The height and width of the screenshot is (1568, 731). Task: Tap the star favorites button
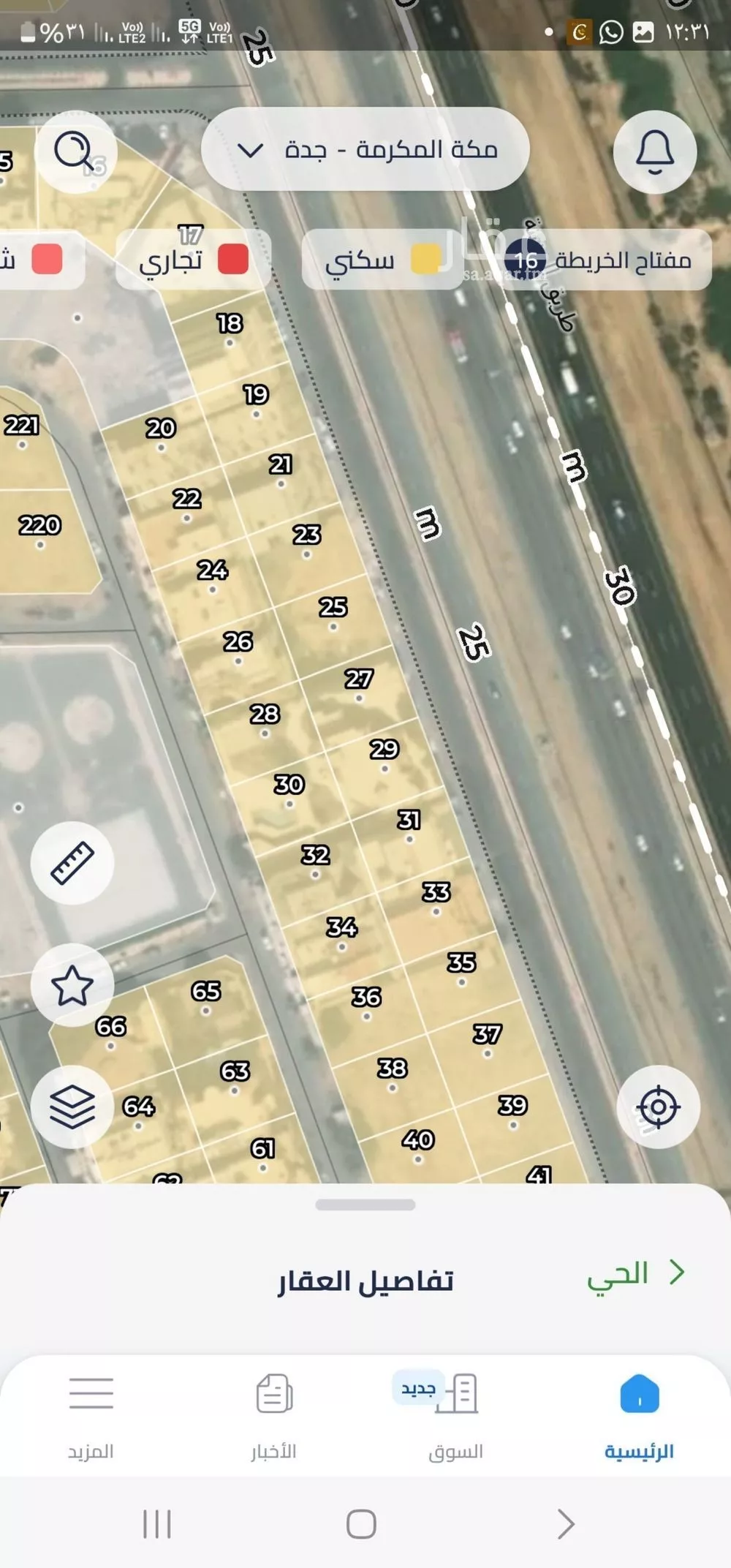click(72, 985)
